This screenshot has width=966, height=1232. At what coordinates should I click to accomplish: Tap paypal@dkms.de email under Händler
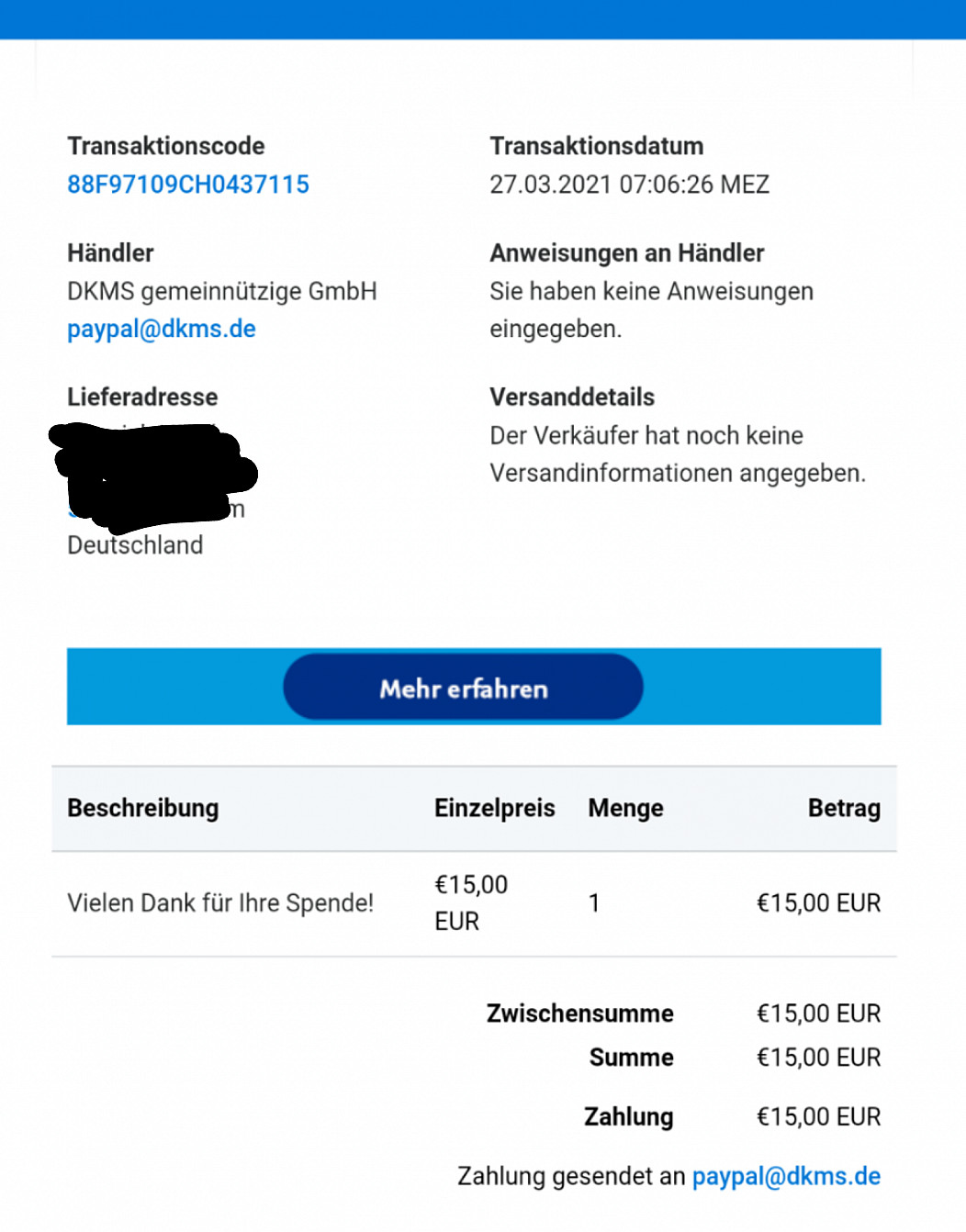click(162, 329)
